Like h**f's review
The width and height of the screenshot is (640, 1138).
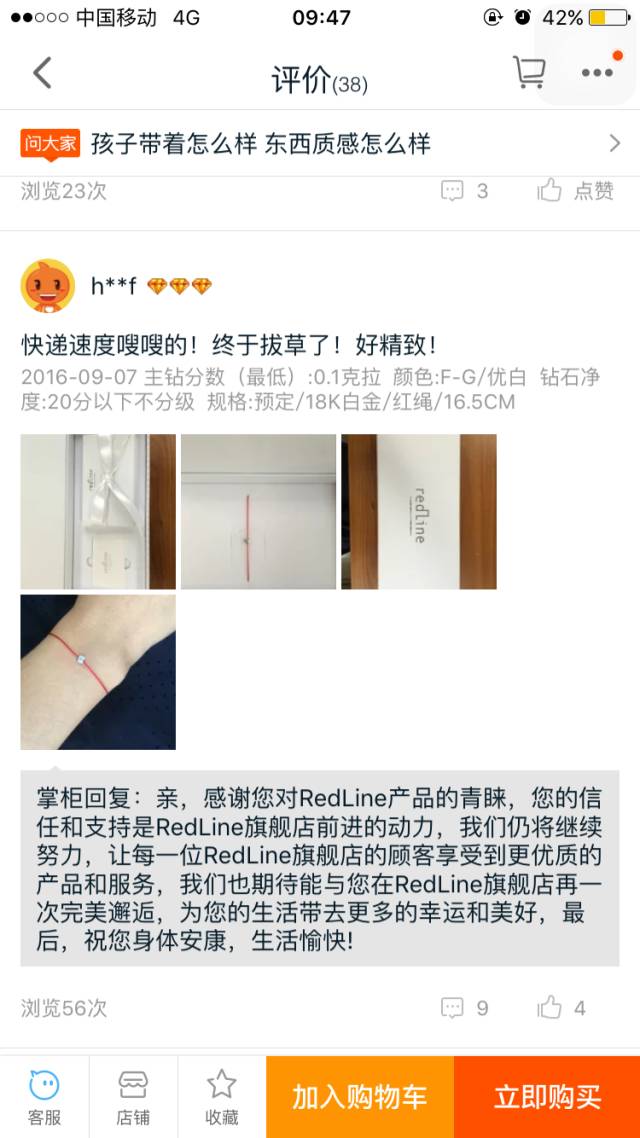(561, 1008)
